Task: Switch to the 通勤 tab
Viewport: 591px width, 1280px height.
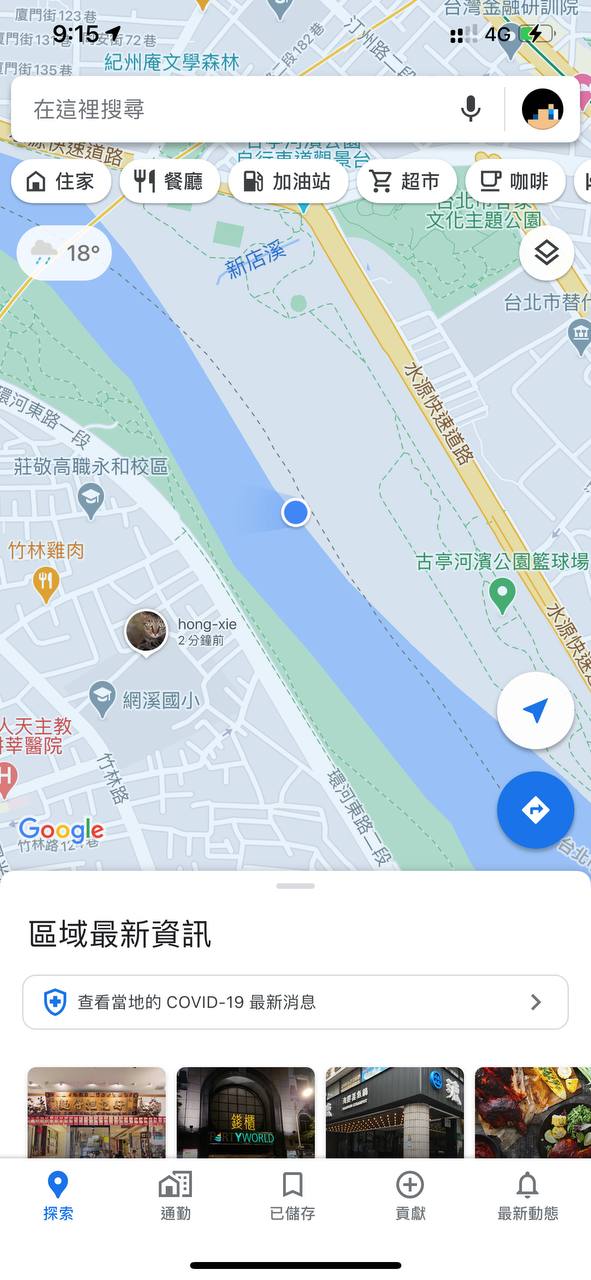Action: point(176,1197)
